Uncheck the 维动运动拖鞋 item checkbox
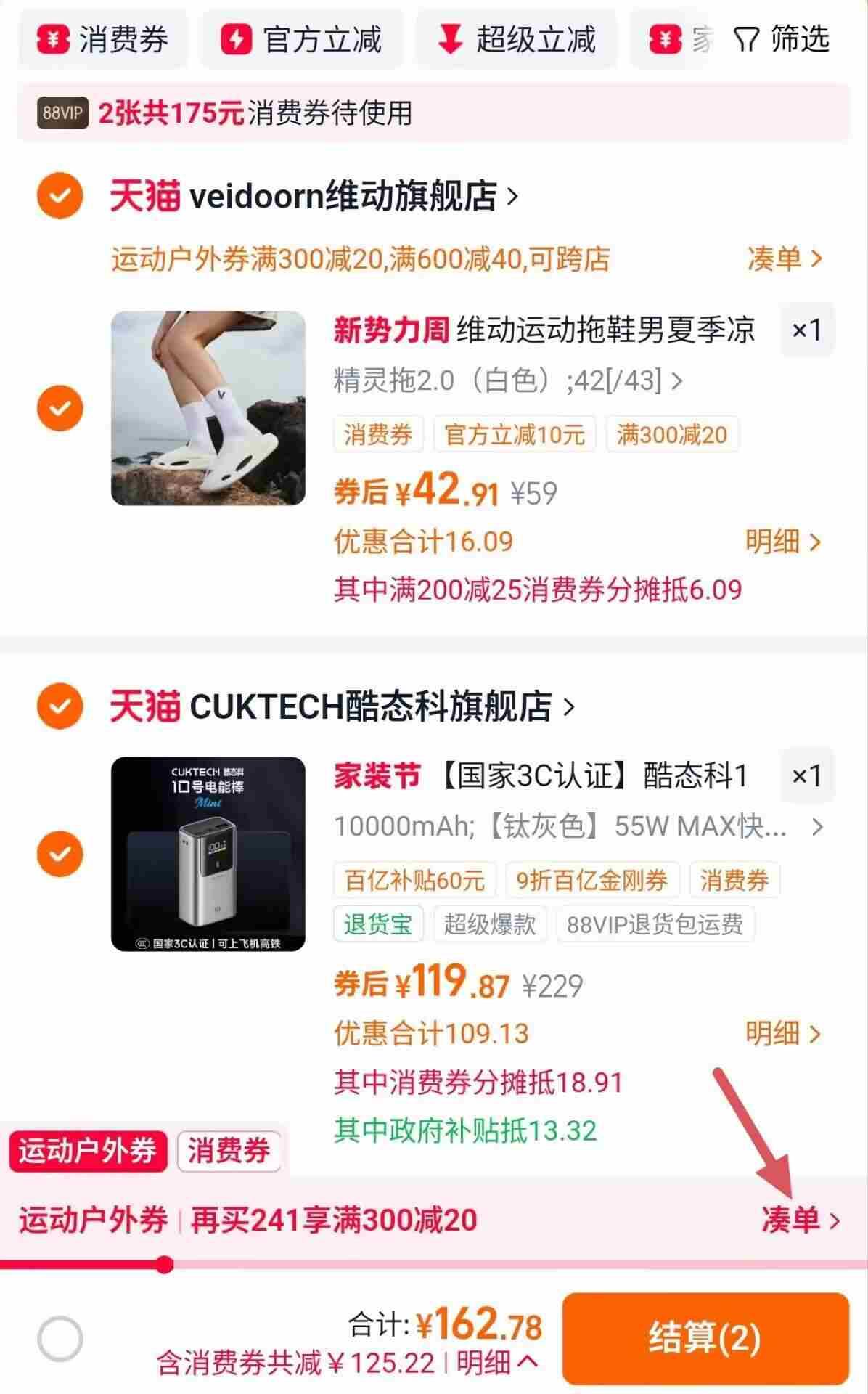The image size is (868, 1394). 60,408
